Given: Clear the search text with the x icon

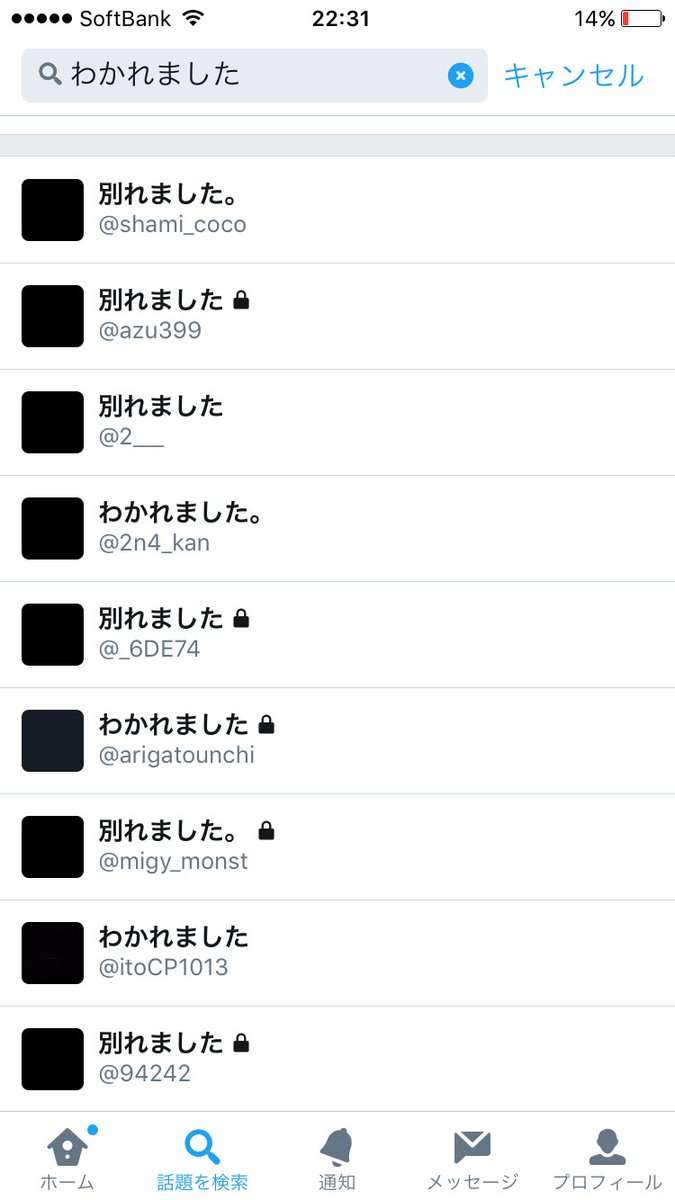Looking at the screenshot, I should click(x=461, y=75).
